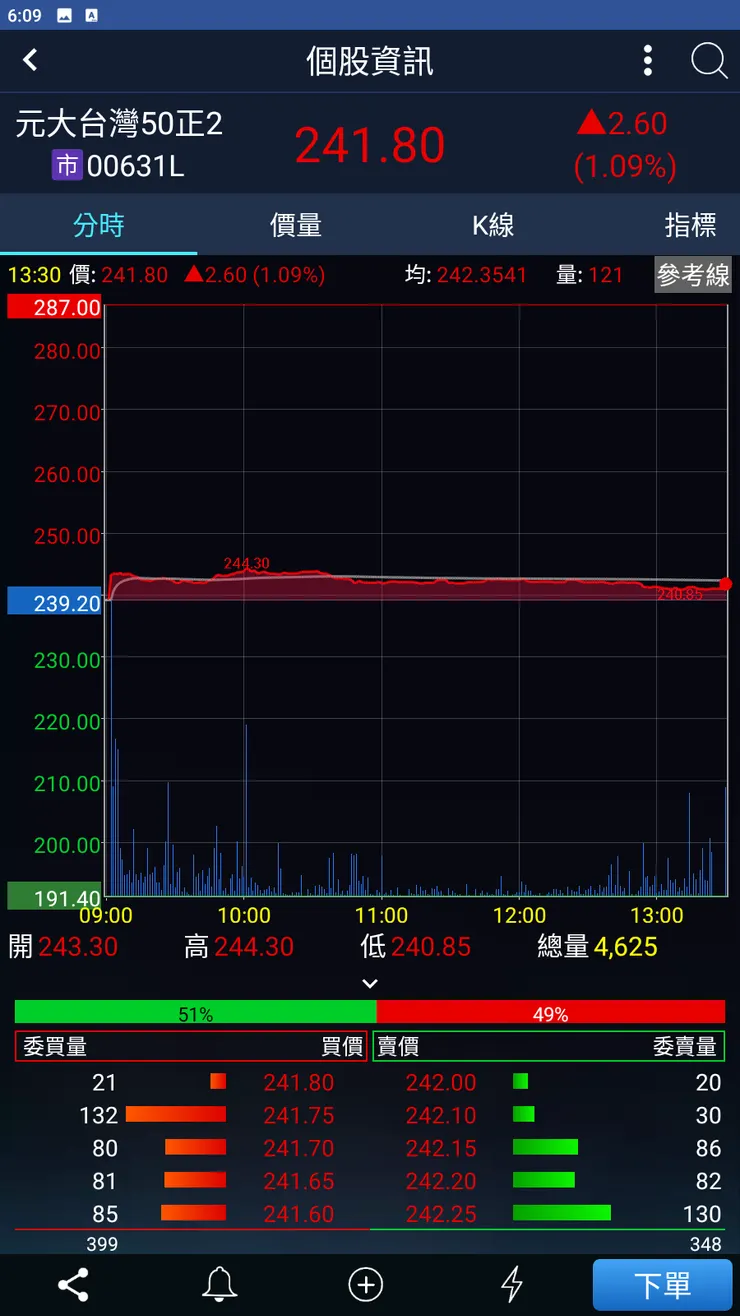The width and height of the screenshot is (740, 1316).
Task: Open the three-dot overflow menu
Action: click(648, 61)
